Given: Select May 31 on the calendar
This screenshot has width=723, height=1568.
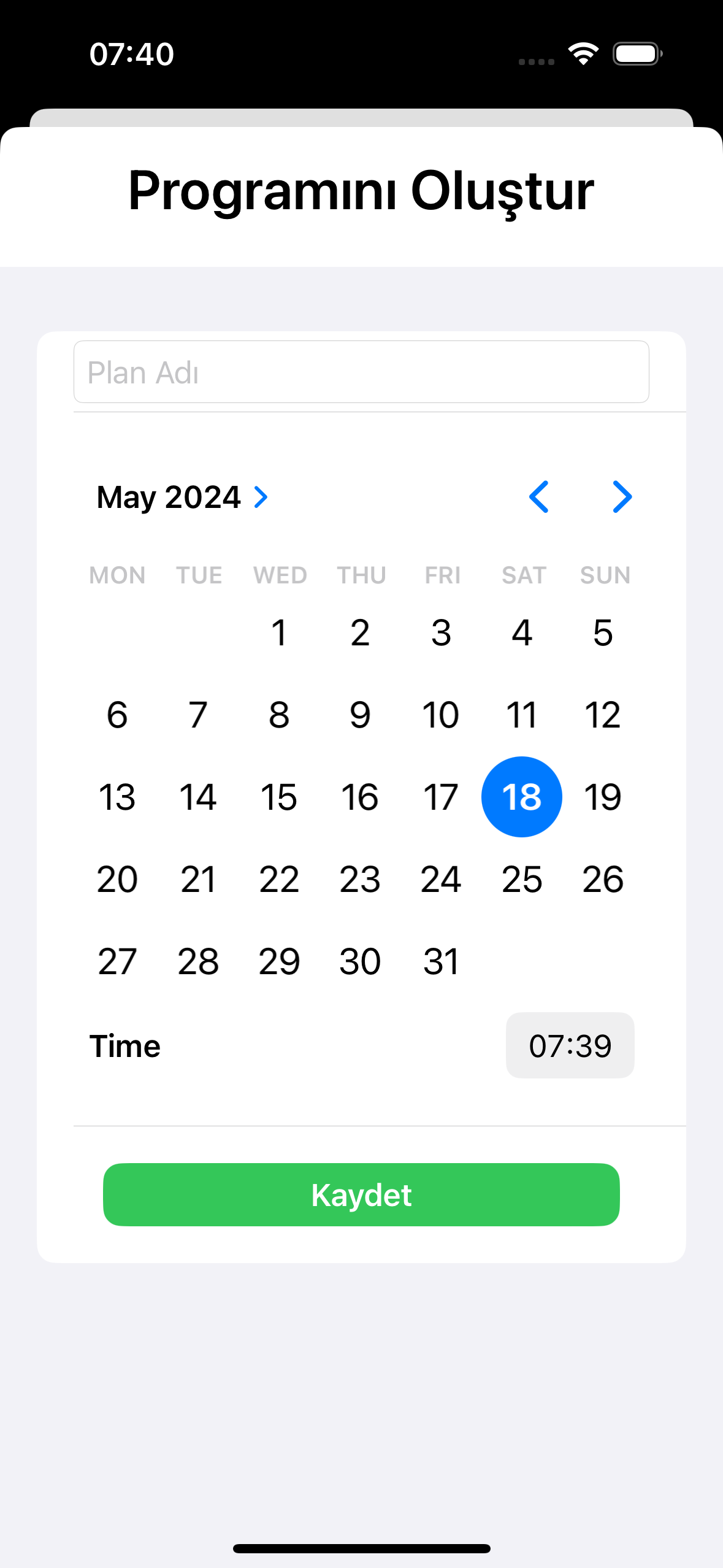Looking at the screenshot, I should click(x=441, y=961).
